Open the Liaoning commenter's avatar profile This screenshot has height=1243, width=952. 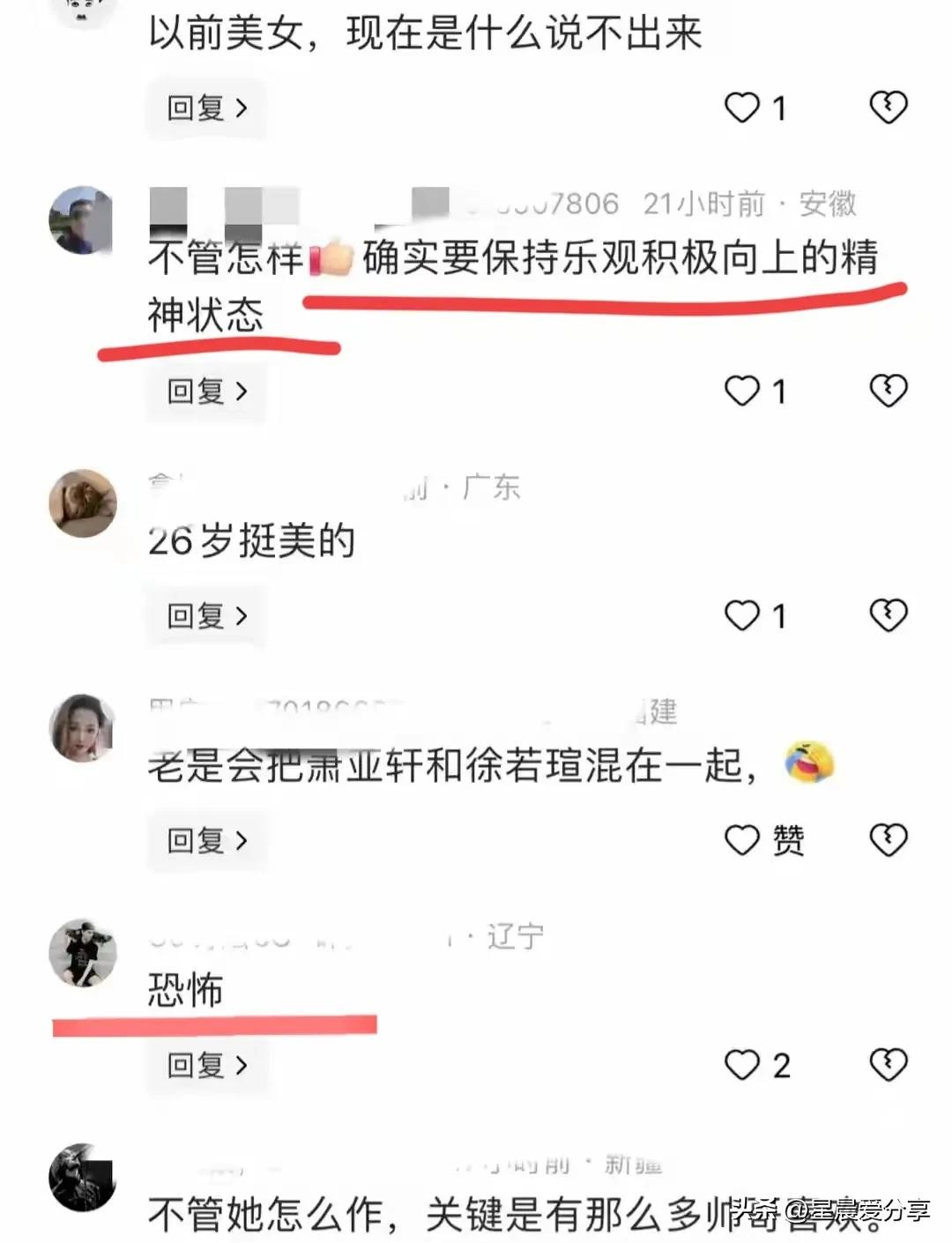[82, 953]
